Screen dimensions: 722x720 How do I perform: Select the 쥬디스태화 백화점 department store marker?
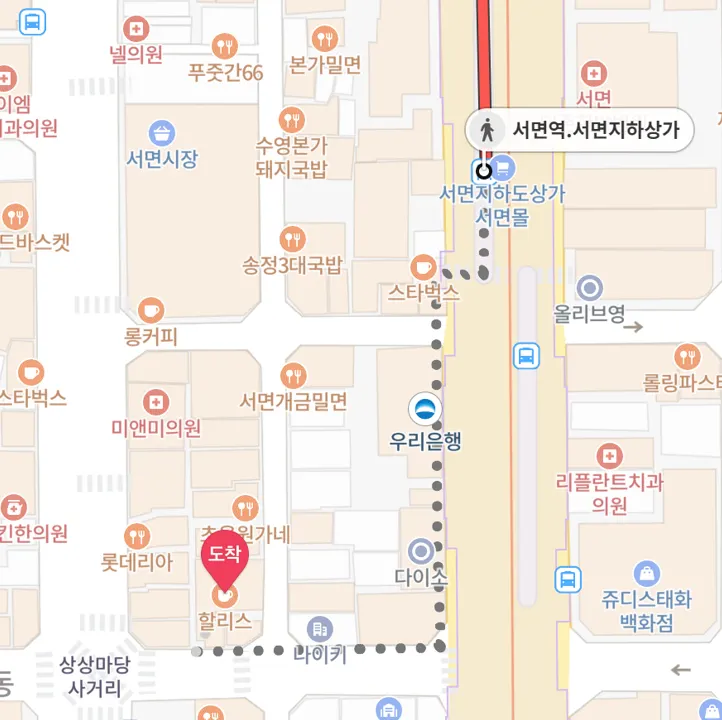coord(646,574)
